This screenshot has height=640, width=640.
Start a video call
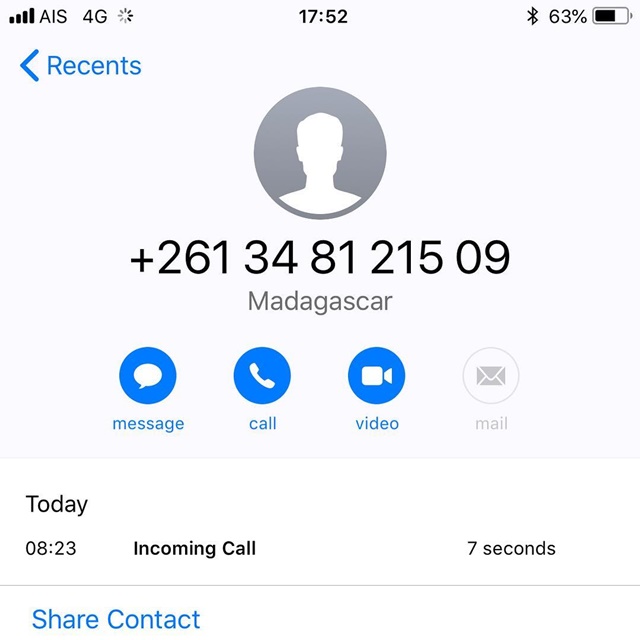376,377
